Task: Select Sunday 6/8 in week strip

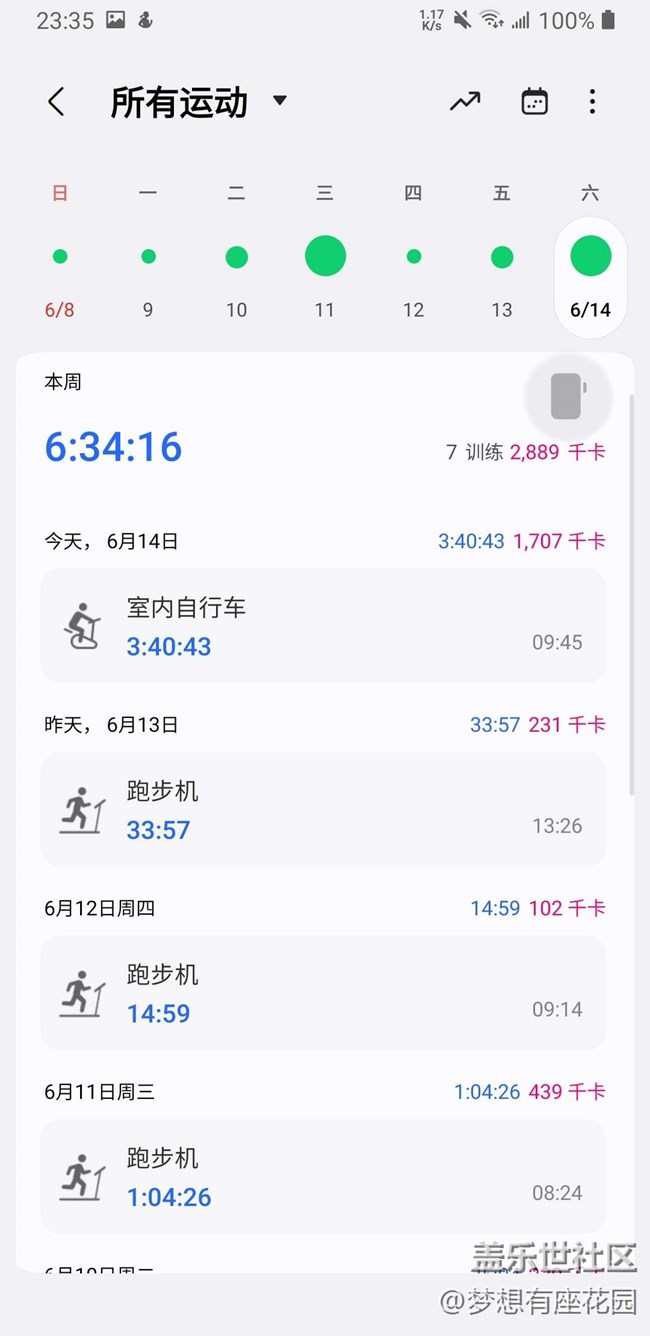Action: pos(60,256)
